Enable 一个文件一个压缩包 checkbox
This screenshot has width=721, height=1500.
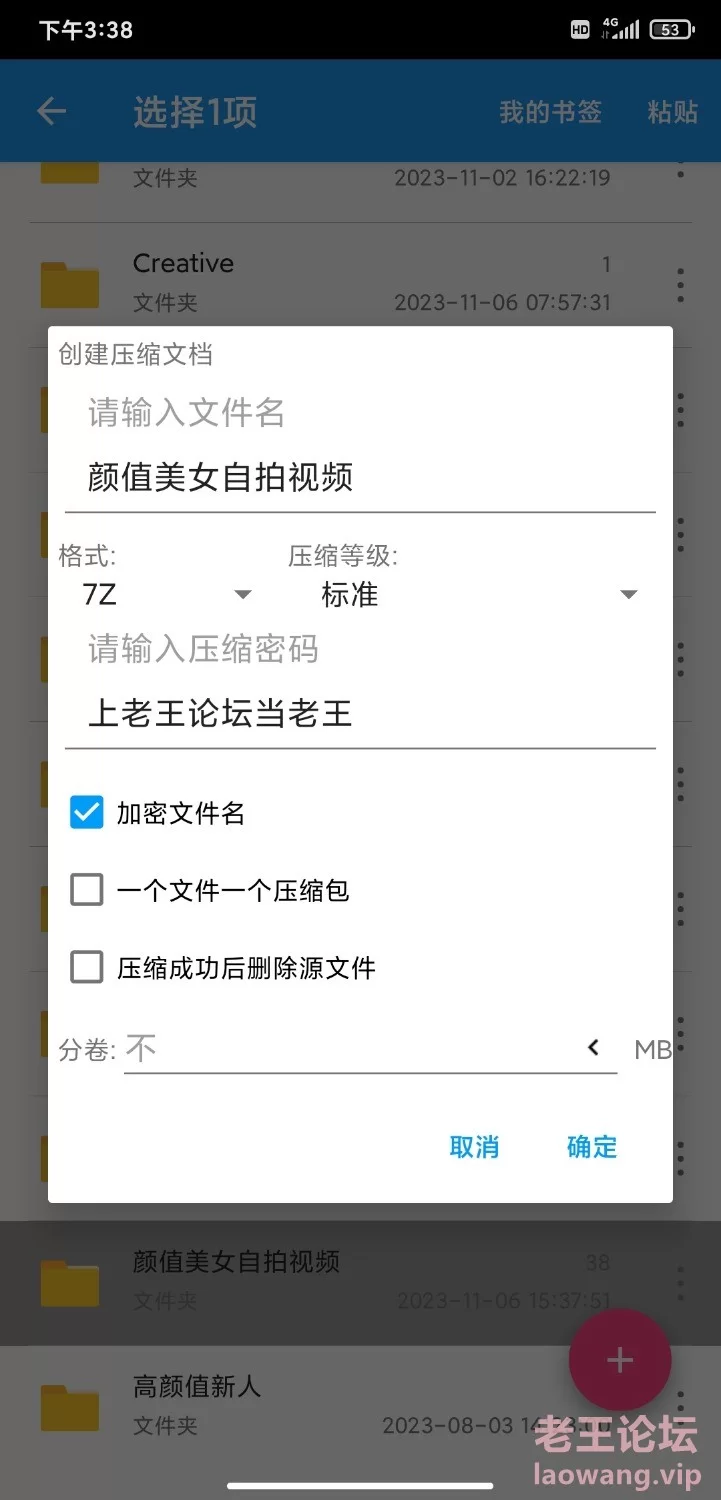pyautogui.click(x=87, y=890)
